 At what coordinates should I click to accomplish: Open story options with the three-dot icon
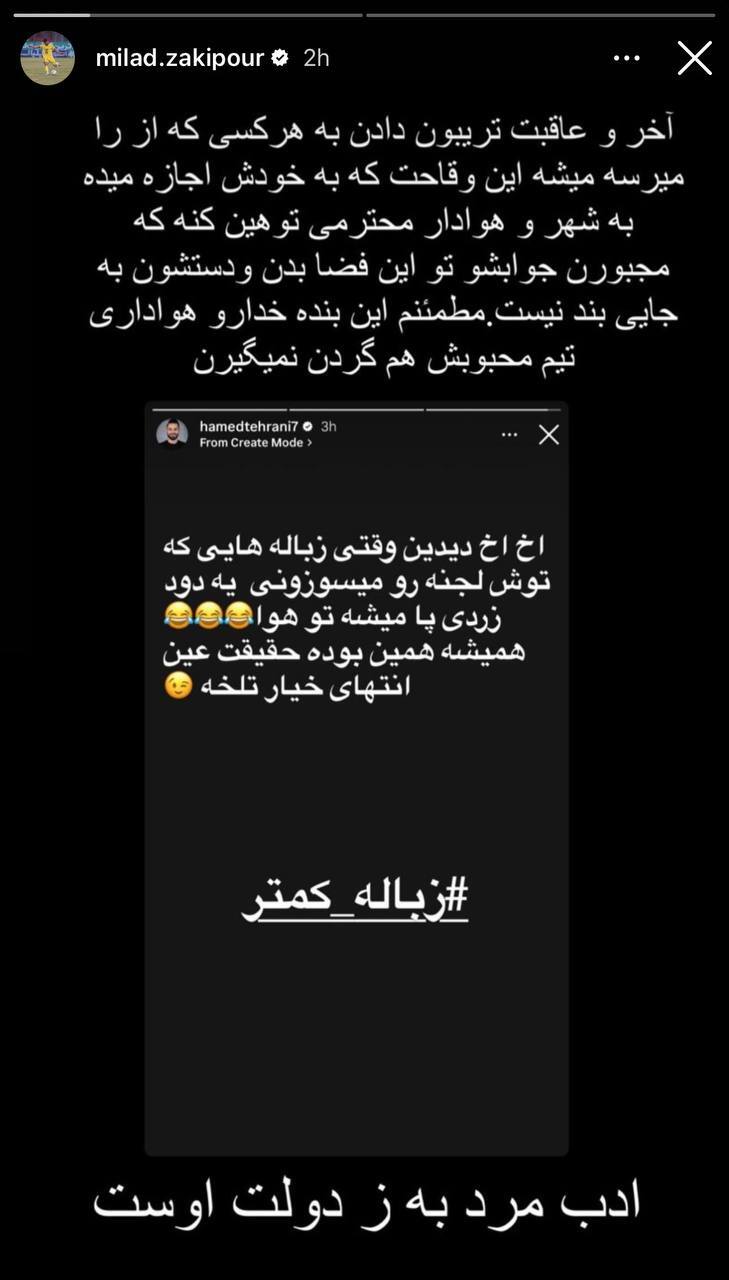coord(627,58)
